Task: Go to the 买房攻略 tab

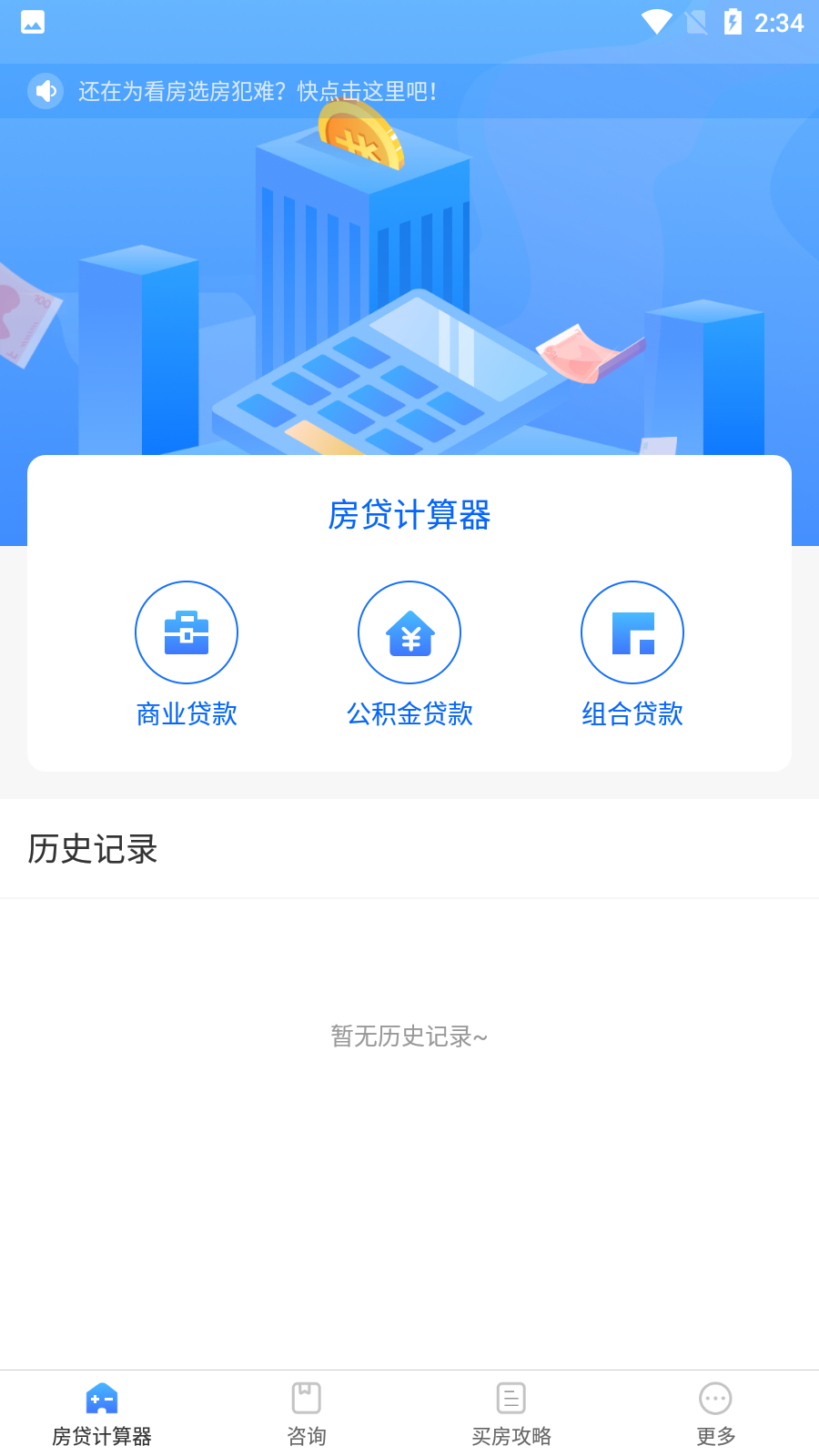Action: pyautogui.click(x=511, y=1413)
